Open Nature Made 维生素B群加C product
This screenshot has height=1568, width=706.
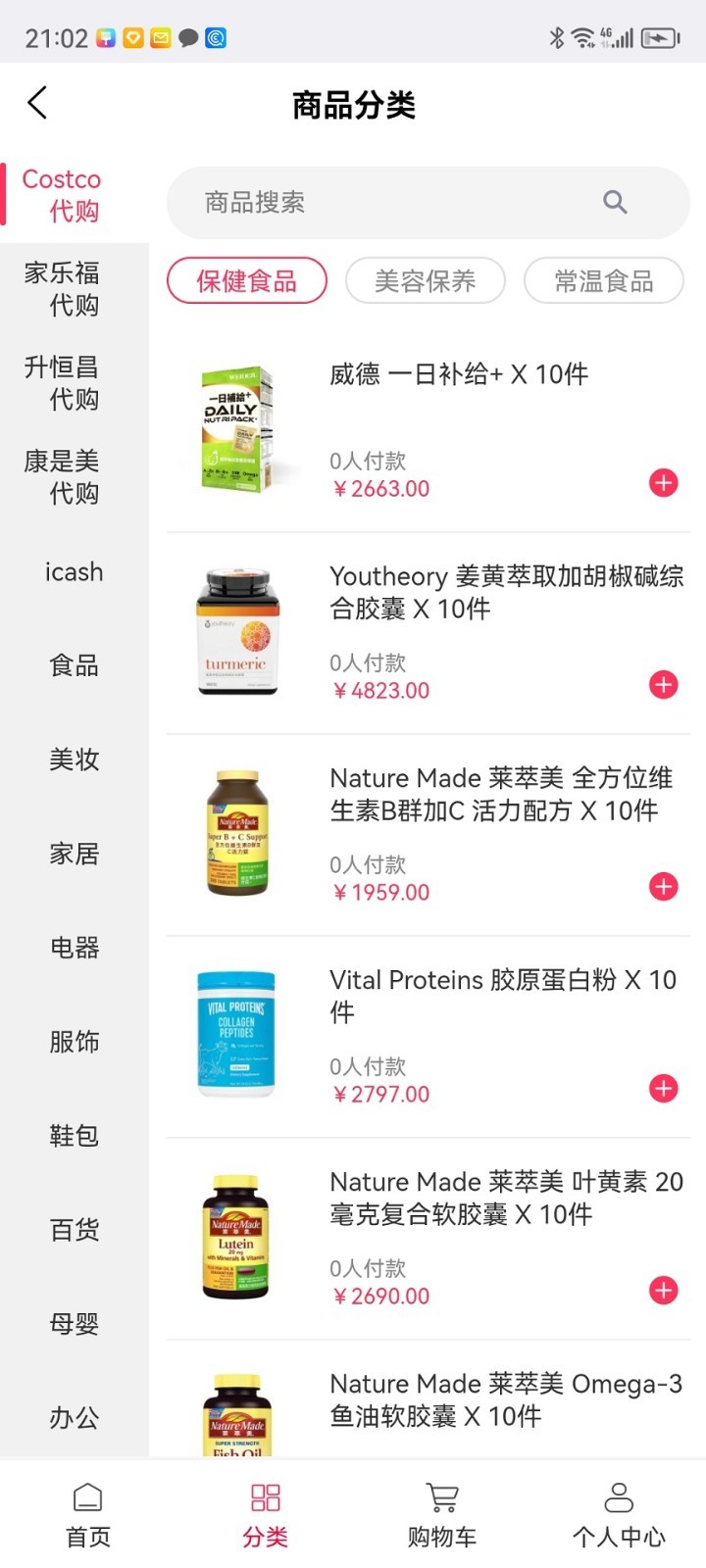(500, 795)
